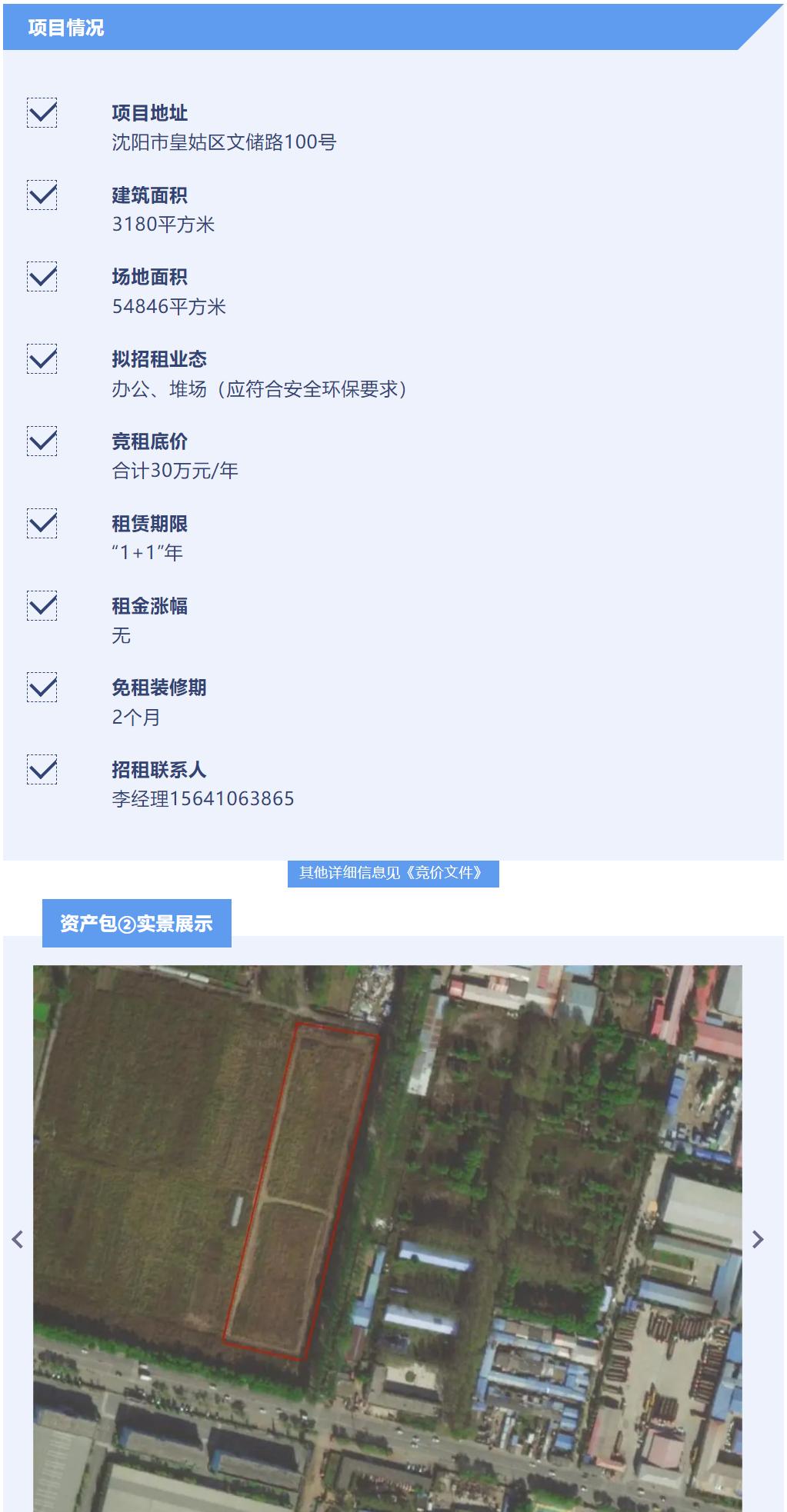Screen dimensions: 787x1512
Task: Advance to the next asset photo
Action: tap(758, 1240)
